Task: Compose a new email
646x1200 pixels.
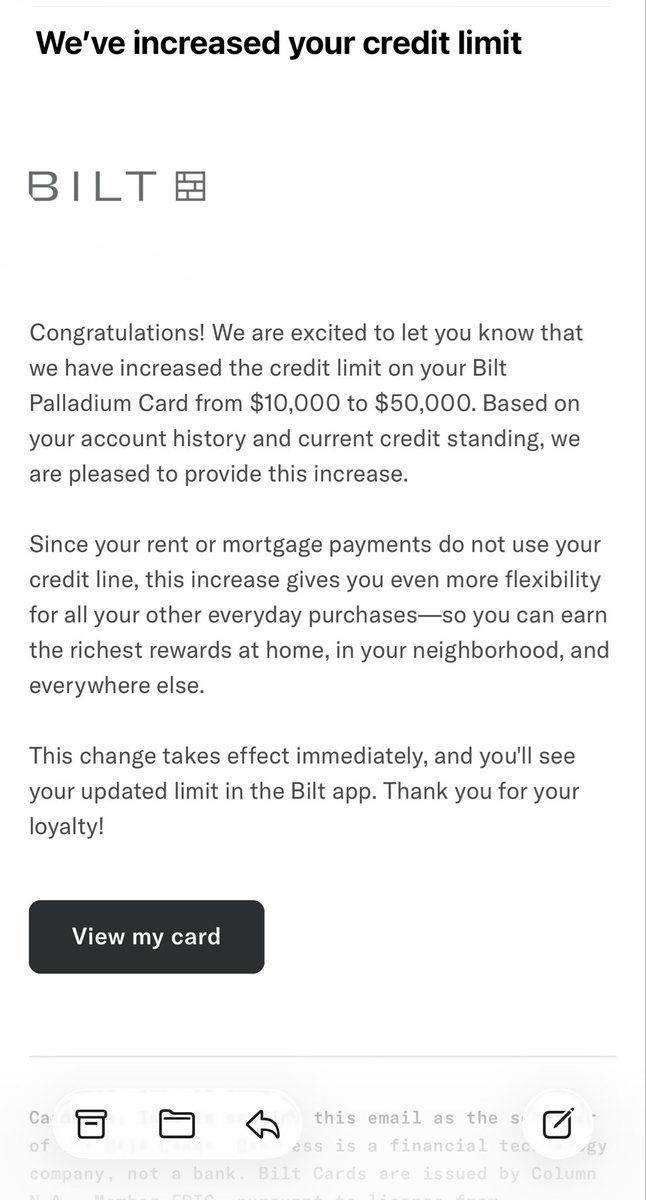Action: [x=557, y=1124]
